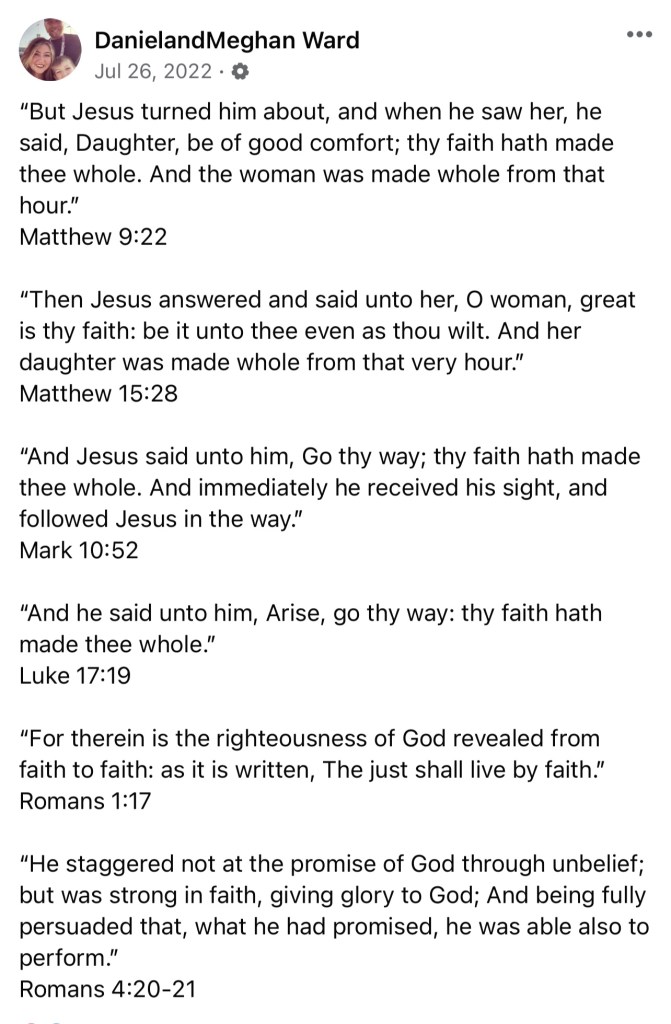Tap the audience gear icon beside date

[240, 71]
